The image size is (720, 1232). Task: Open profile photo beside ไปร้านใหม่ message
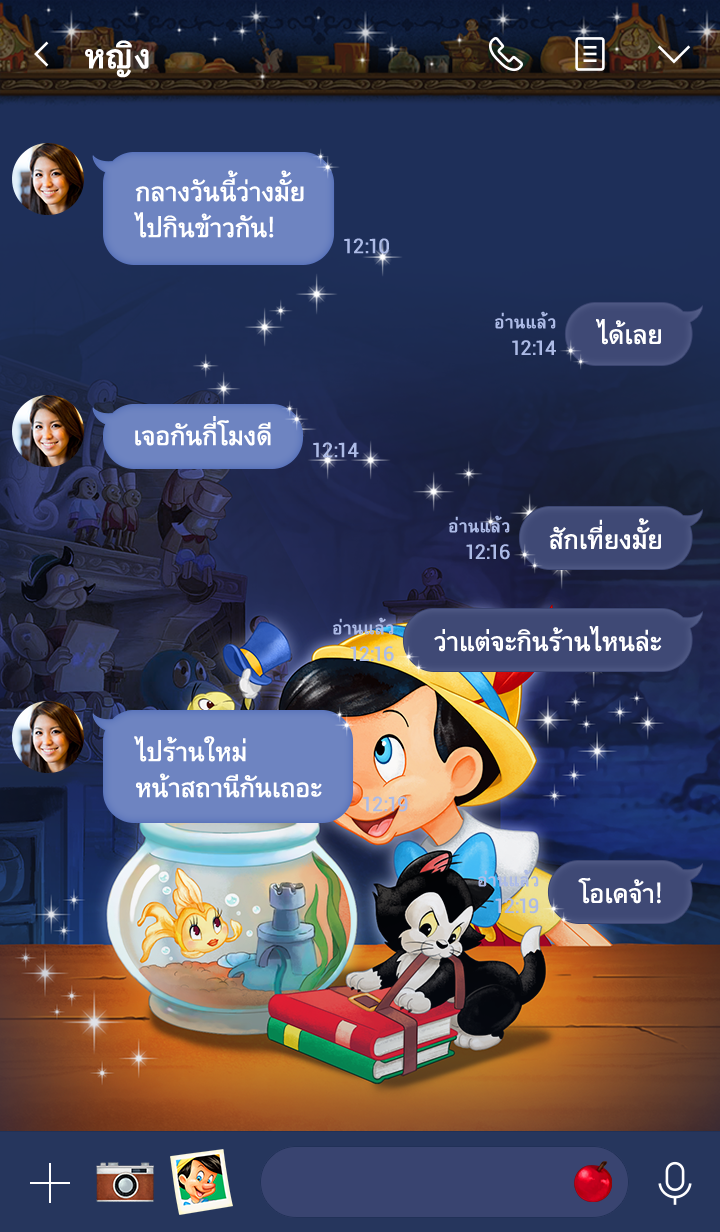(x=48, y=737)
